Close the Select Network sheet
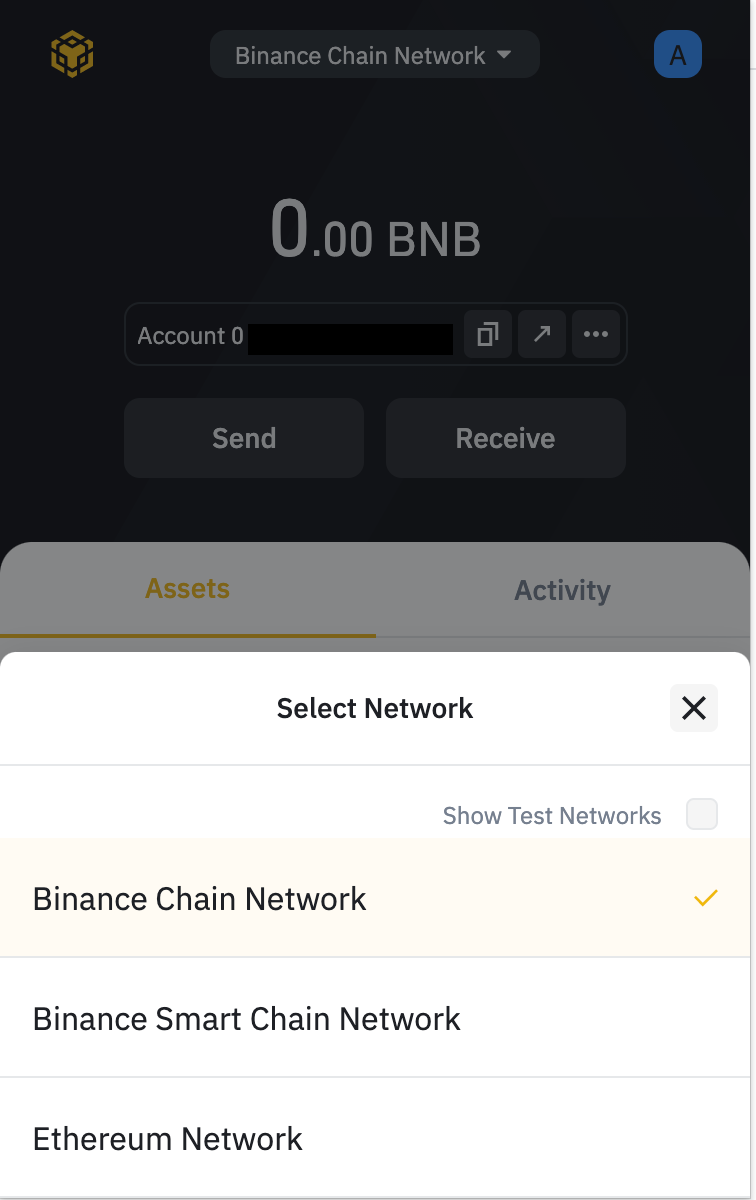 tap(693, 709)
